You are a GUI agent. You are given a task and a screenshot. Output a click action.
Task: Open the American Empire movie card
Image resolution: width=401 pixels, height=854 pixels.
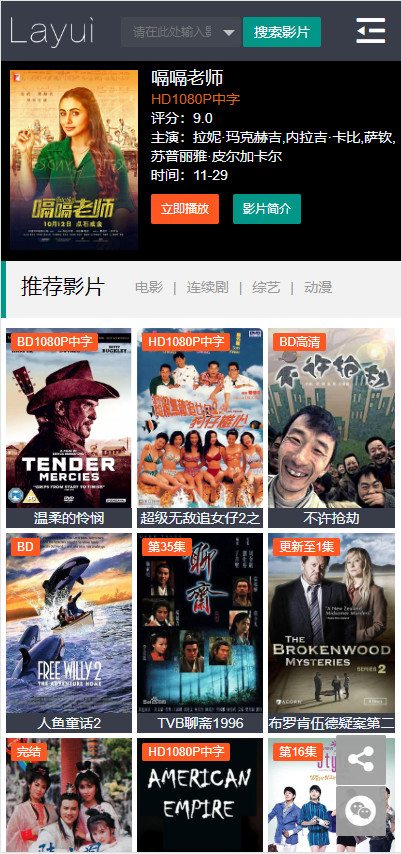(x=200, y=795)
